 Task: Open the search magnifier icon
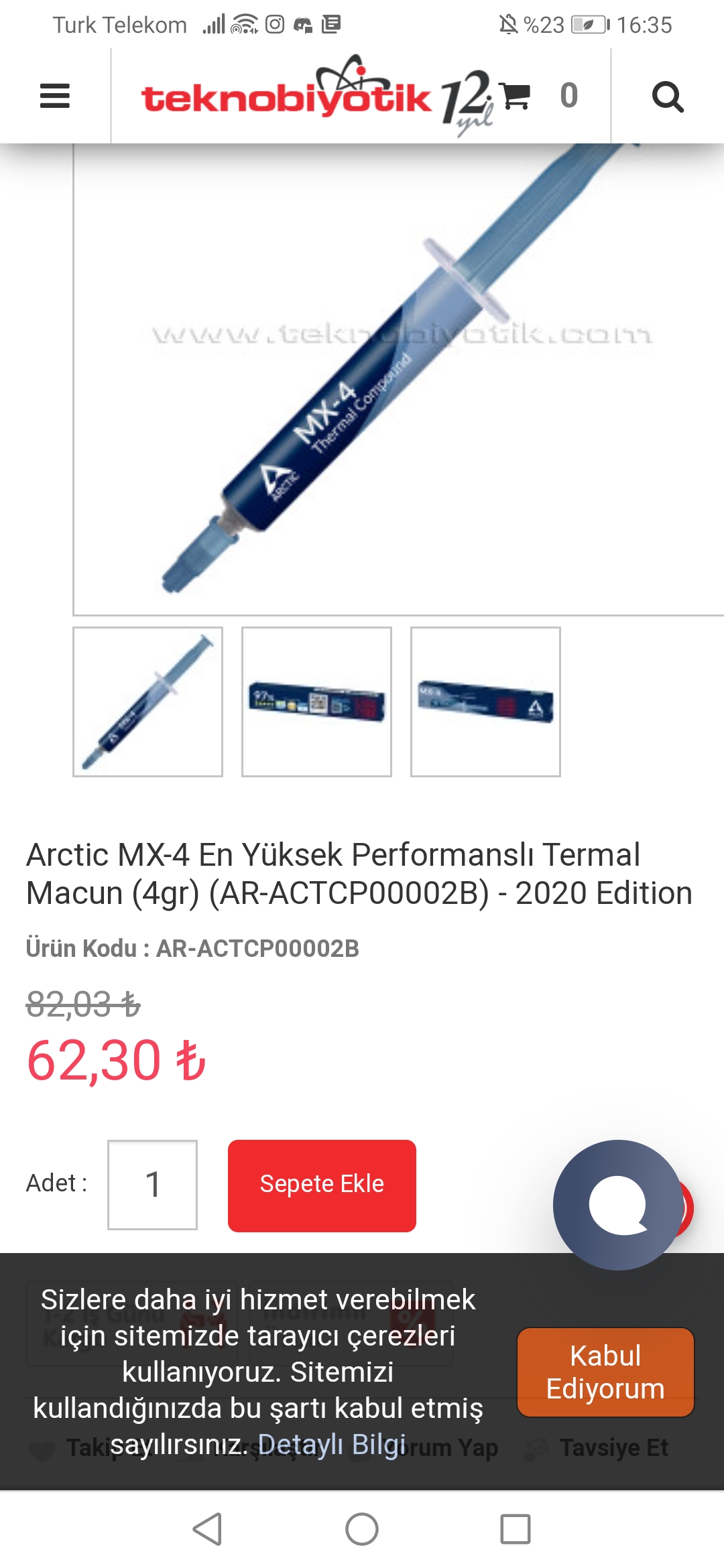click(x=668, y=96)
